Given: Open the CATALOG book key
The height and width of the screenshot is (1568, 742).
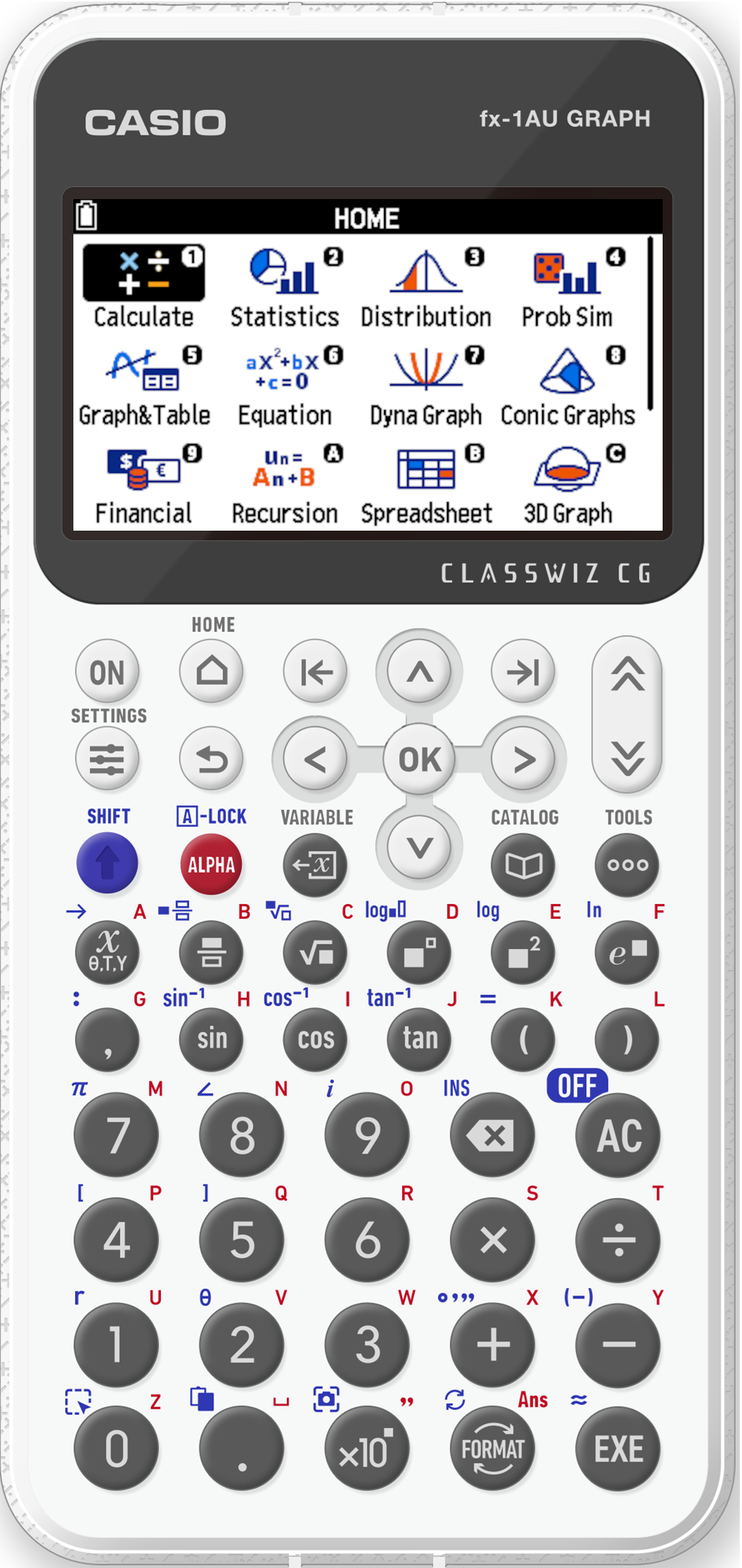Looking at the screenshot, I should click(x=523, y=864).
